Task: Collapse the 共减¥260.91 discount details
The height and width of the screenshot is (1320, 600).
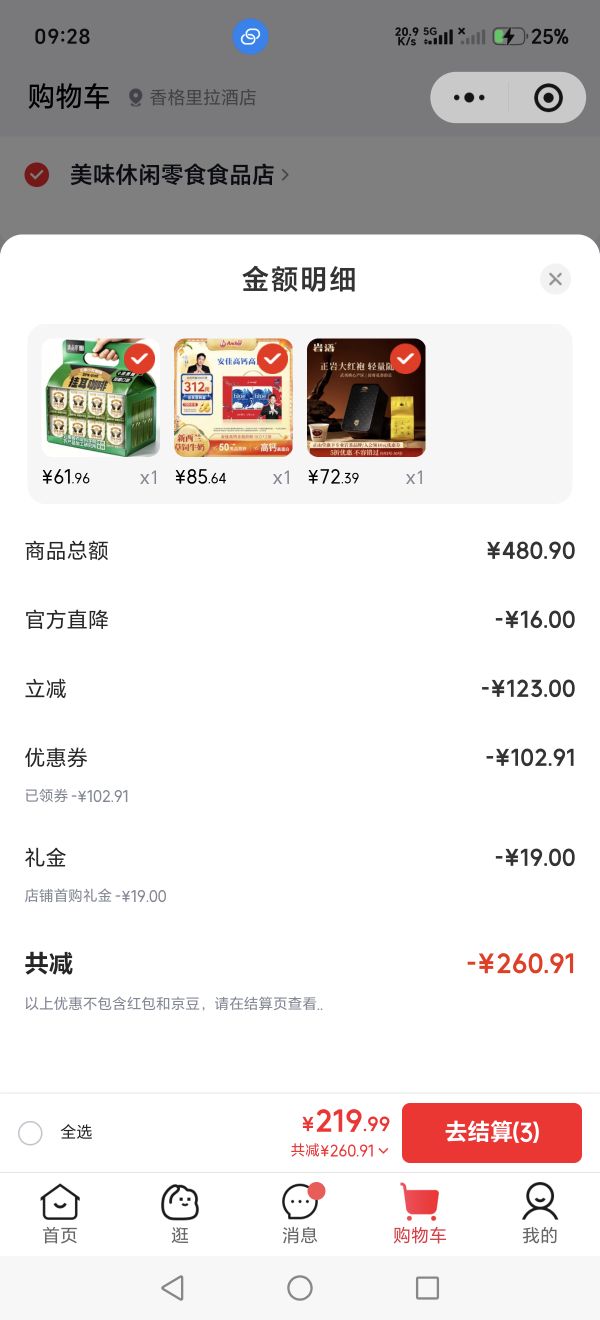Action: pos(340,1151)
